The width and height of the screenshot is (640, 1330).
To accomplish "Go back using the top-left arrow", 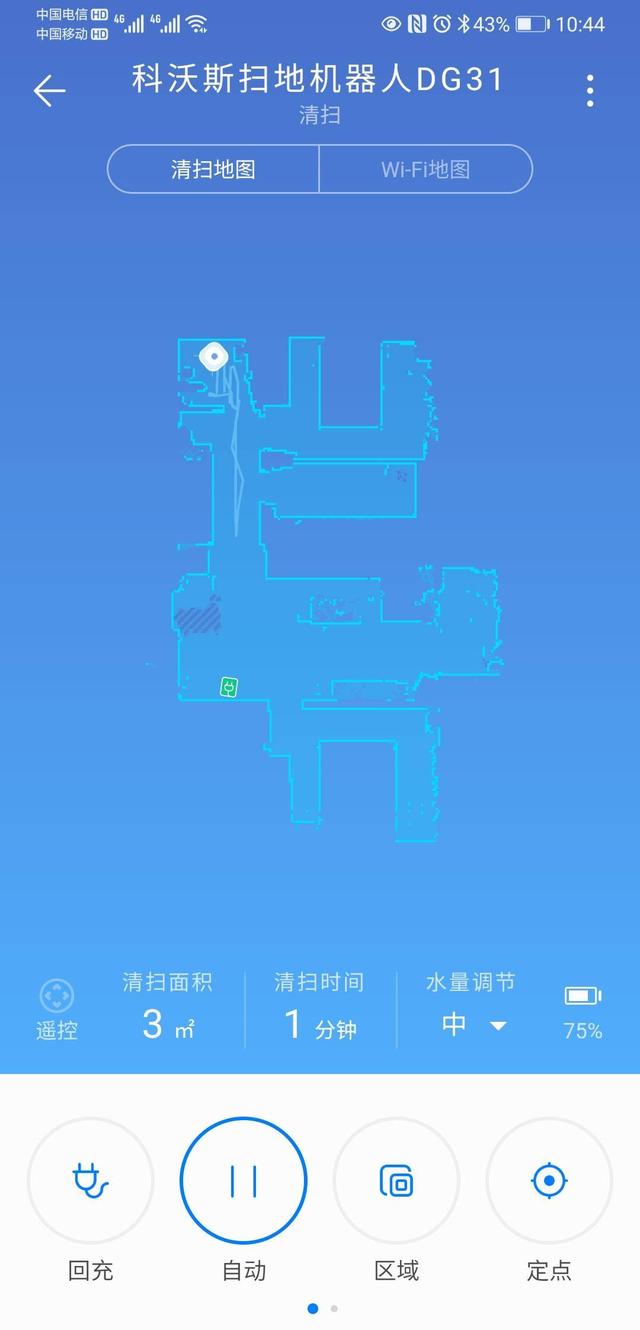I will coord(49,91).
